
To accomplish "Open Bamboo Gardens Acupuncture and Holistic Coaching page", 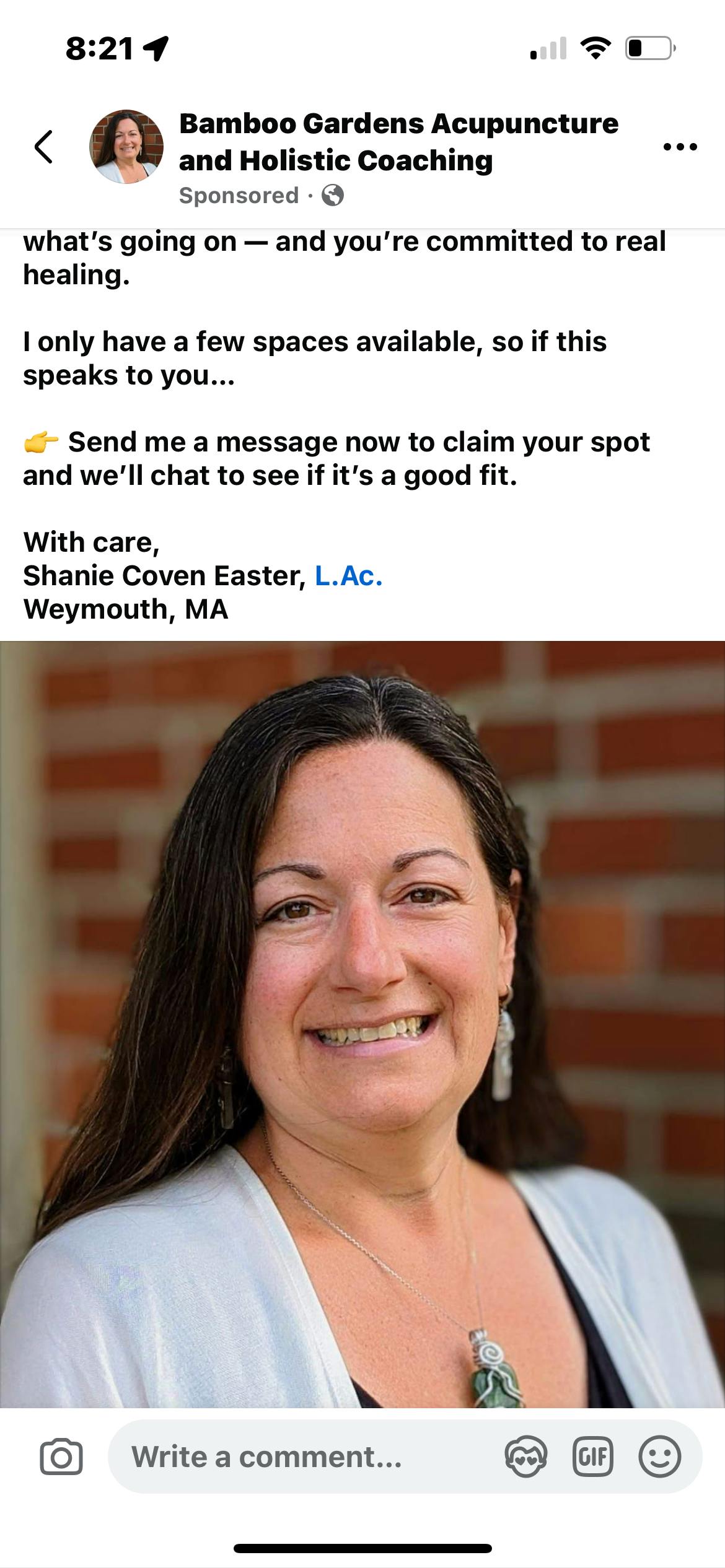I will coord(398,142).
